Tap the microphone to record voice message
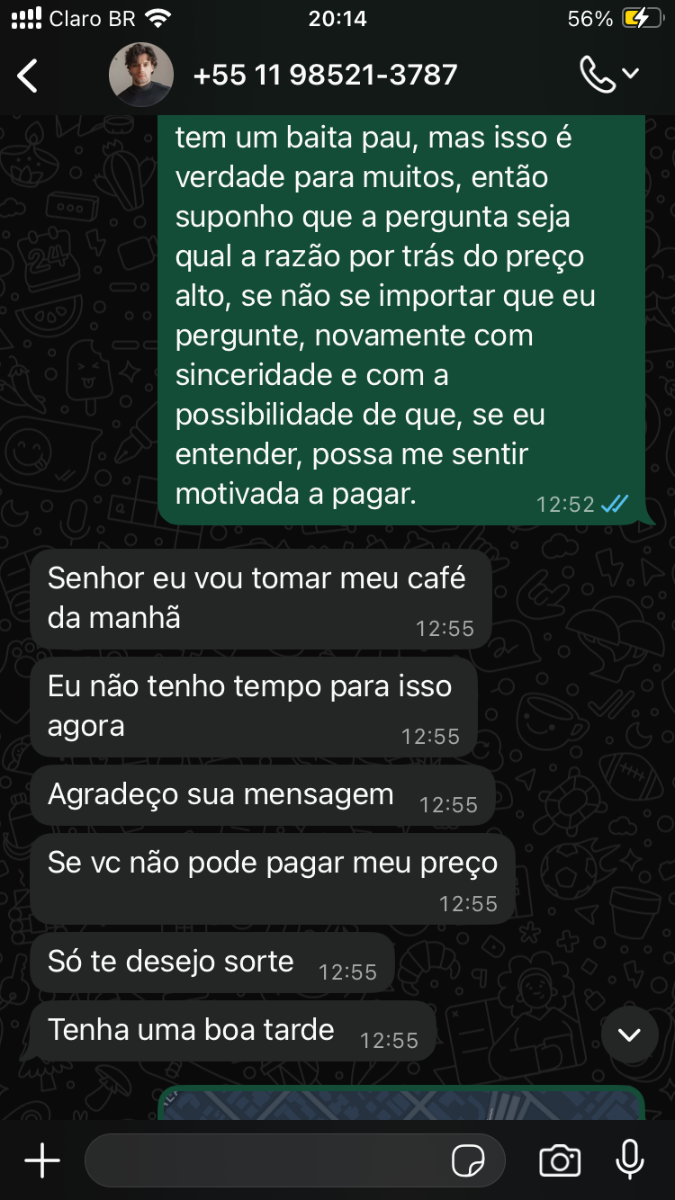This screenshot has width=675, height=1200. (x=629, y=1160)
